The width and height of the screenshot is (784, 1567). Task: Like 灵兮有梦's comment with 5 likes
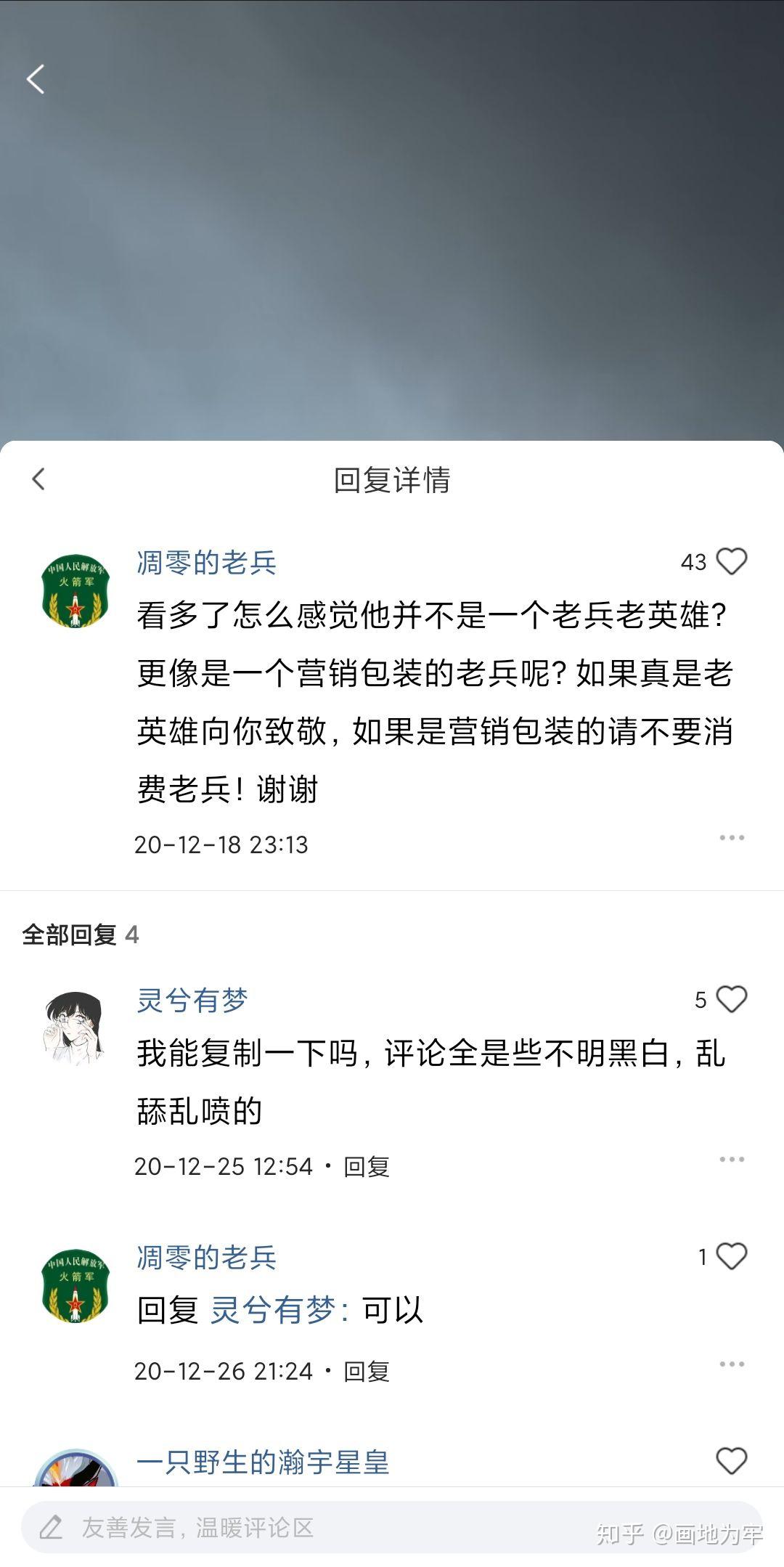pos(732,999)
